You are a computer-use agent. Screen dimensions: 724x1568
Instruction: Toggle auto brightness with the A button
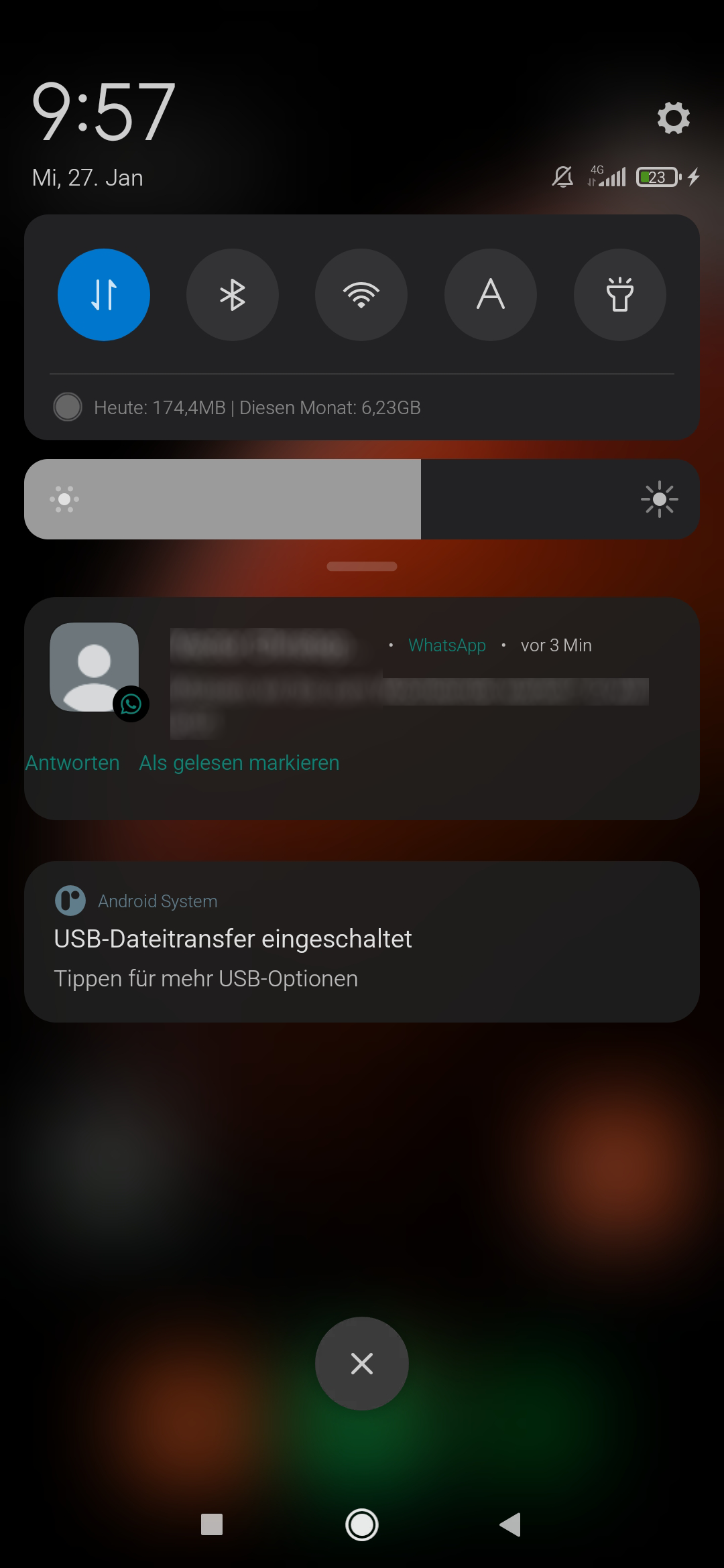[x=491, y=295]
